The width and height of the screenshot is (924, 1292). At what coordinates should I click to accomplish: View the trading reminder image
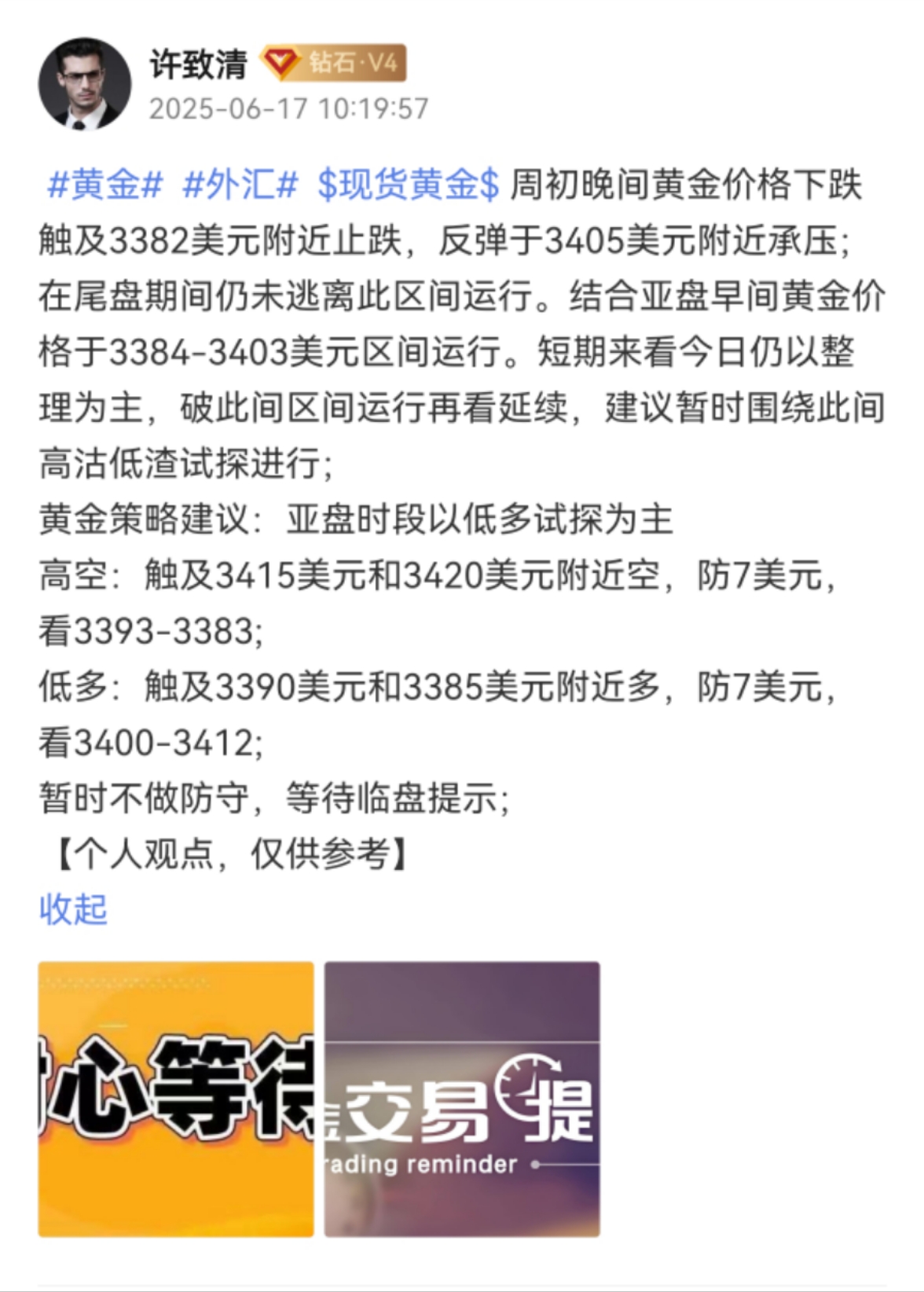click(x=462, y=1099)
